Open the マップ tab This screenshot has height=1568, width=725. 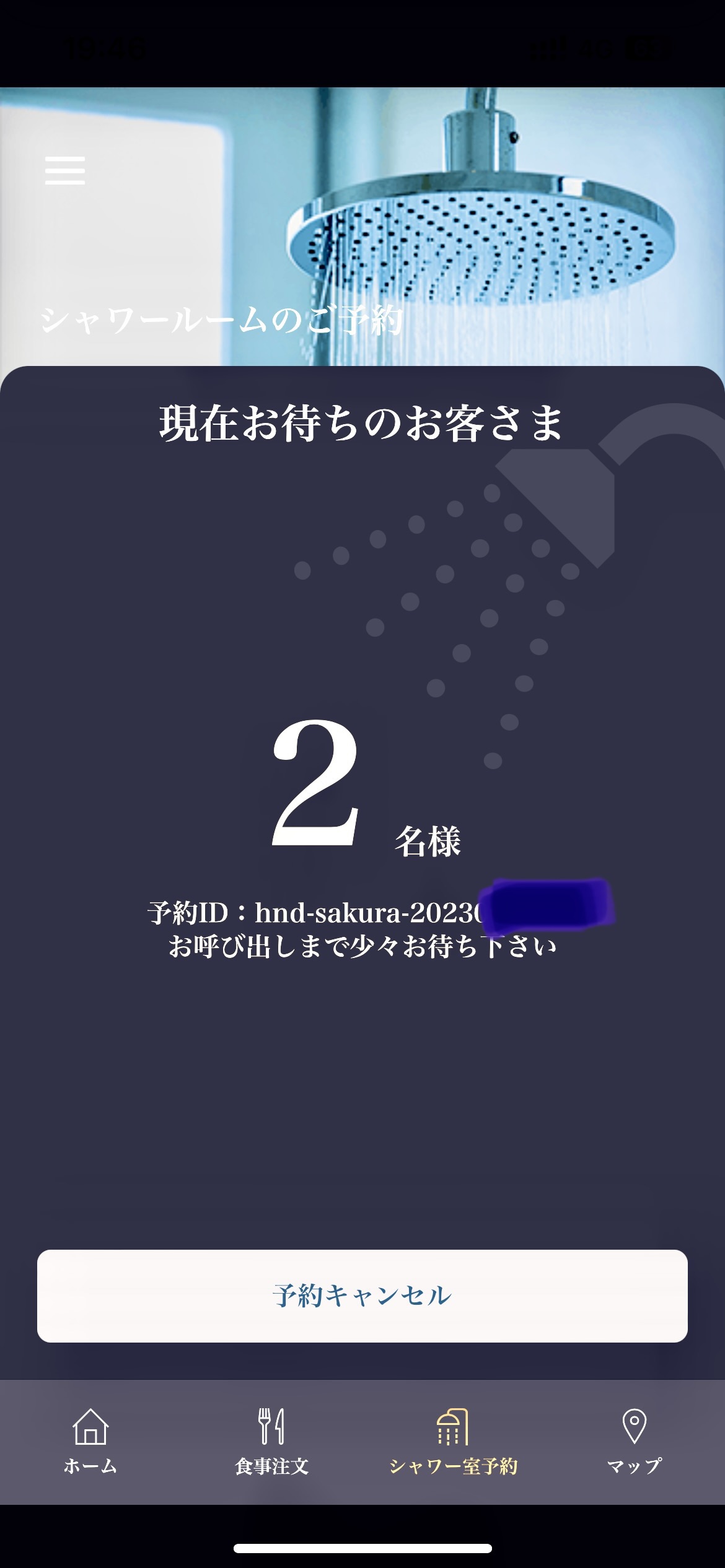tap(634, 1442)
